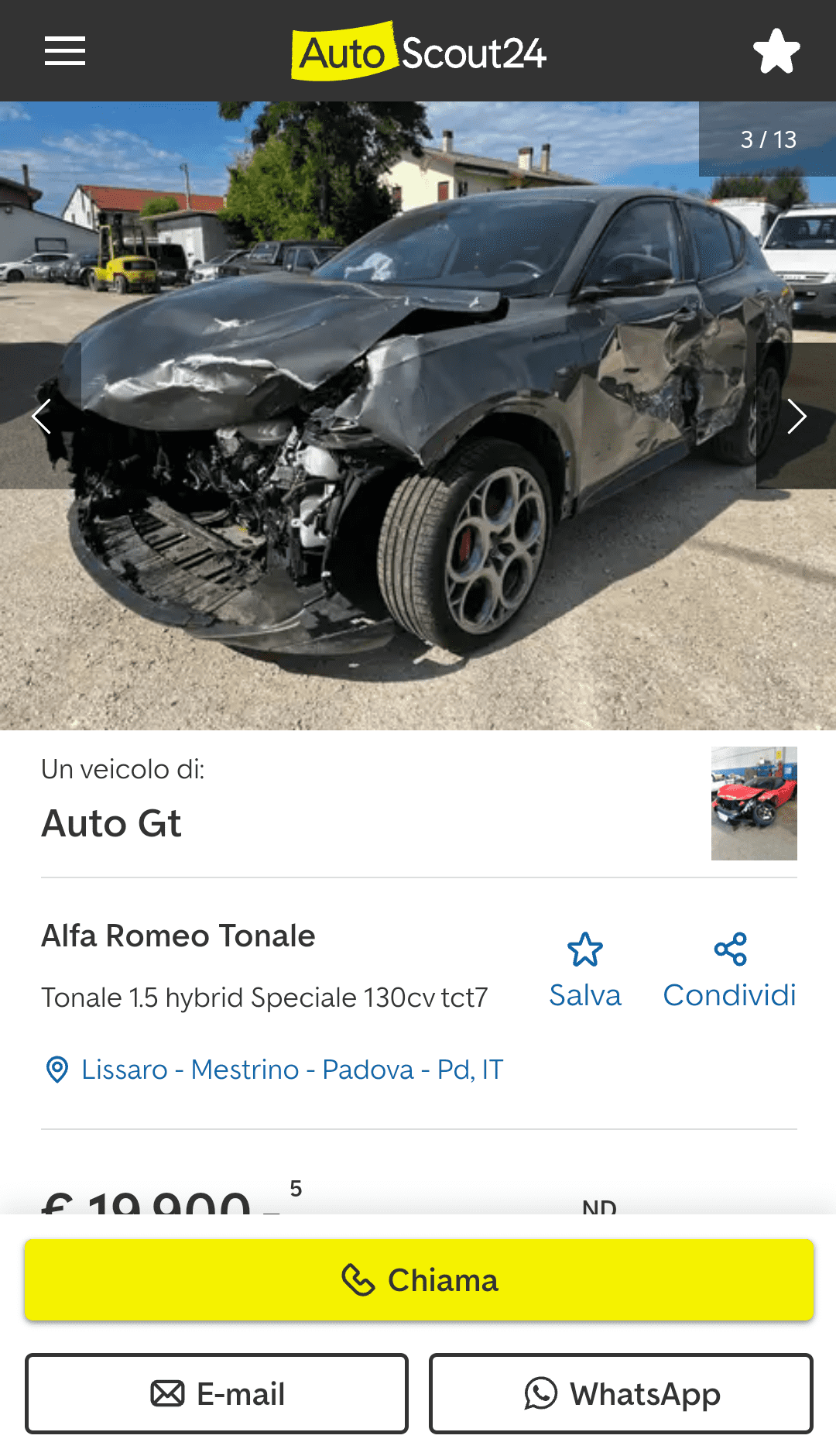This screenshot has width=836, height=1456.
Task: Open the hamburger menu
Action: coord(65,51)
